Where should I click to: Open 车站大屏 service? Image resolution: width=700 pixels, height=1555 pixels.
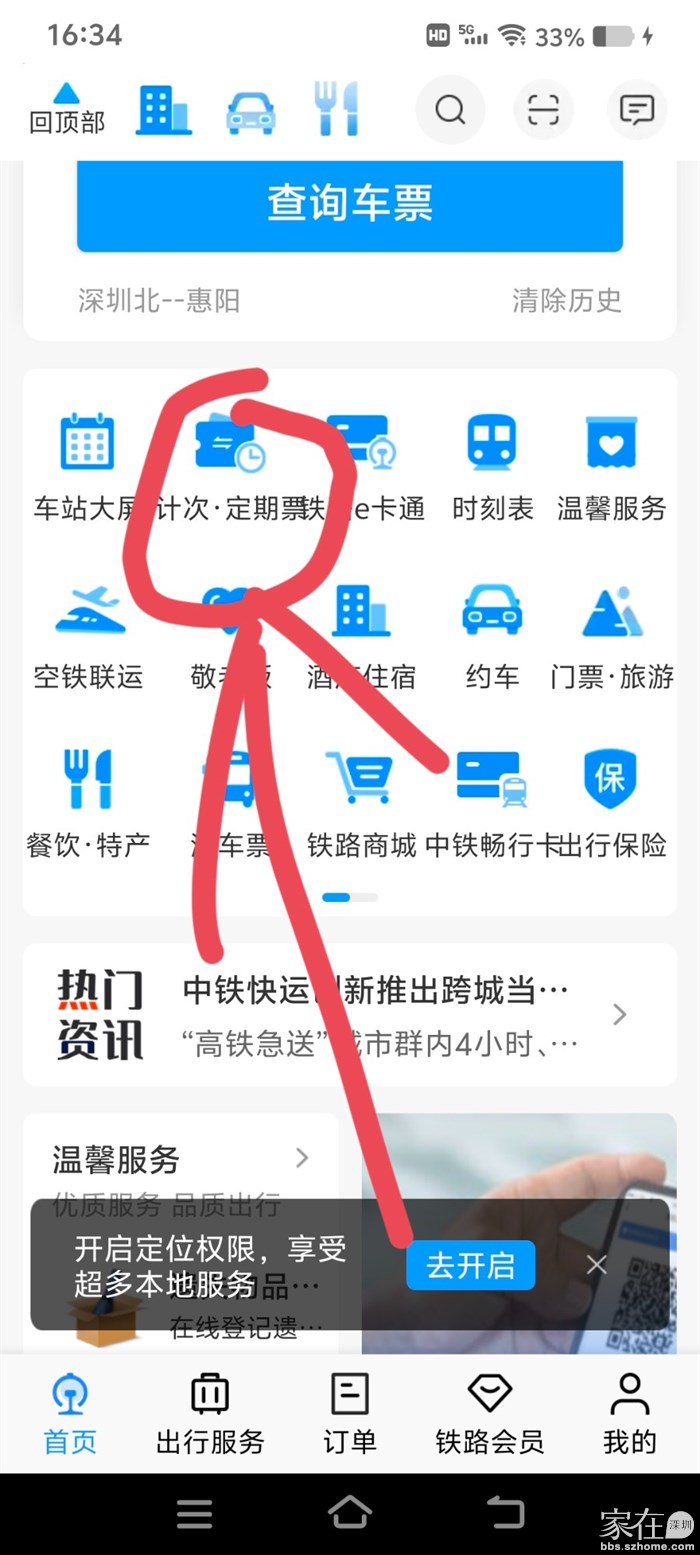pos(88,465)
